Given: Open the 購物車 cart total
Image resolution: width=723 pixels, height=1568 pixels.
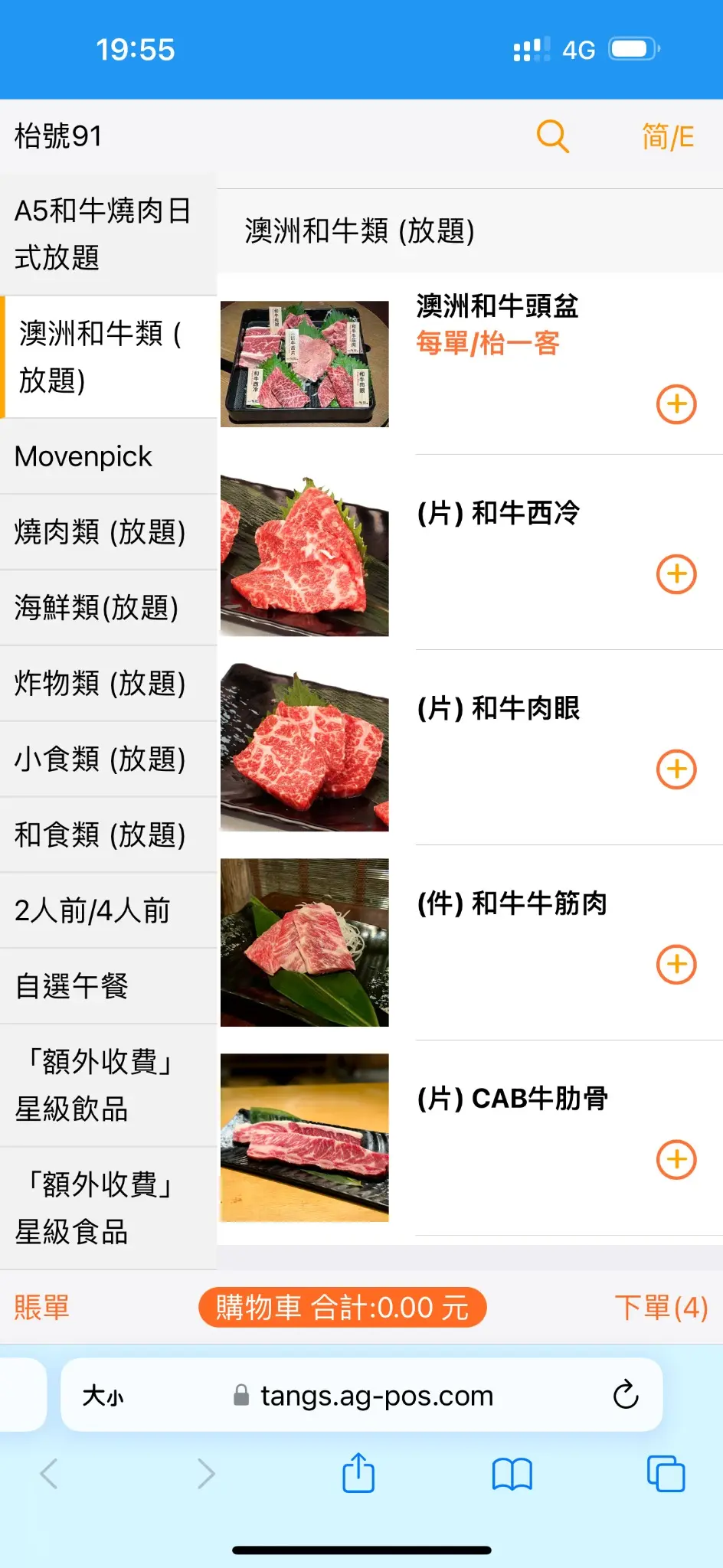Looking at the screenshot, I should tap(342, 1308).
